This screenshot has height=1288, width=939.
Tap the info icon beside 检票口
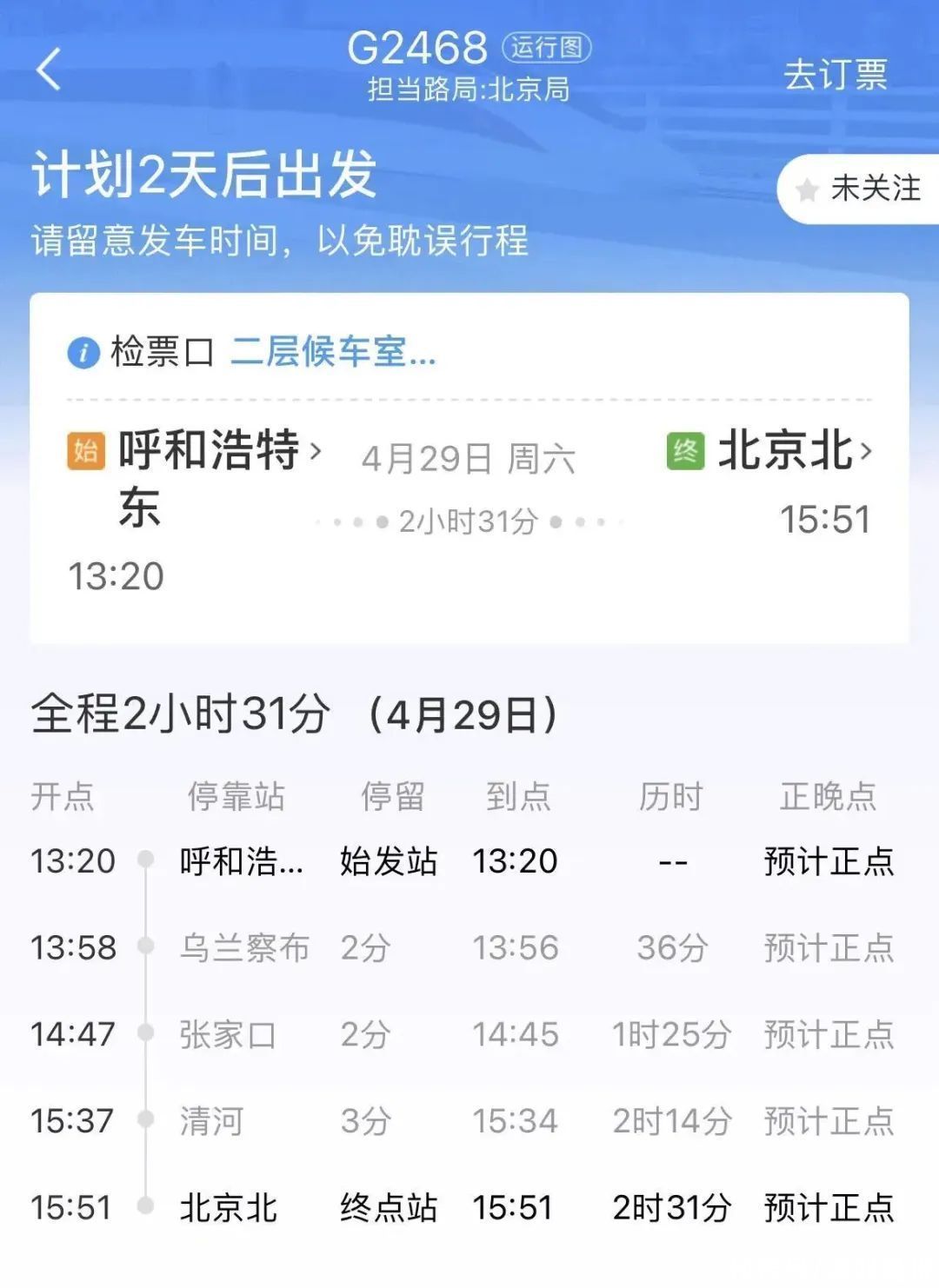point(83,352)
